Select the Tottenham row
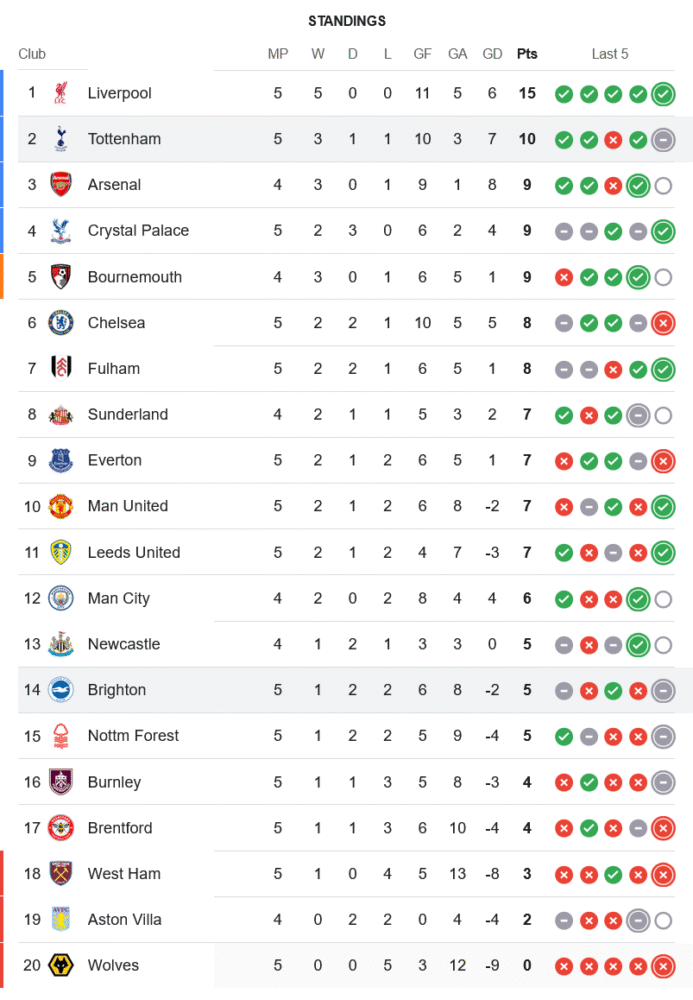This screenshot has height=1000, width=693. click(x=124, y=139)
